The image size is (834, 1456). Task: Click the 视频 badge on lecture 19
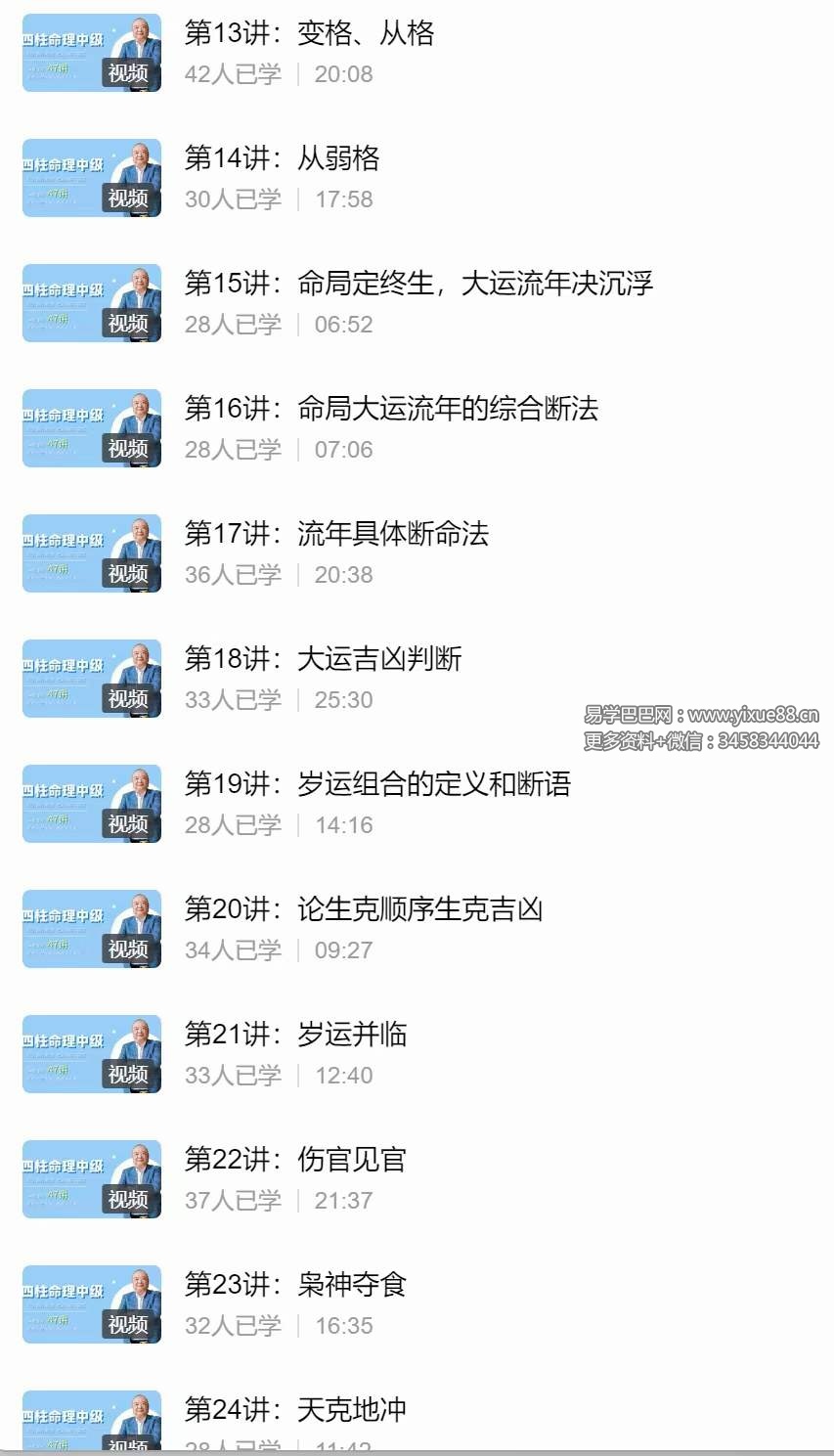point(132,824)
